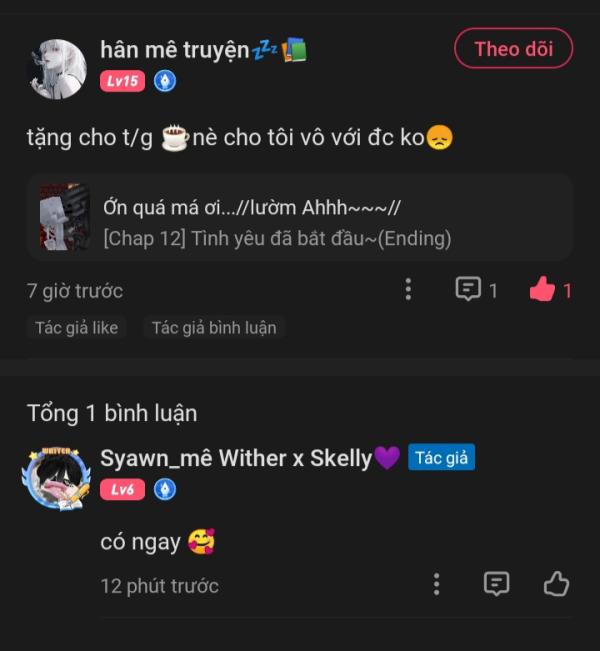This screenshot has height=651, width=600.
Task: Open the overflow menu on hân mê truyện's comment
Action: (408, 290)
